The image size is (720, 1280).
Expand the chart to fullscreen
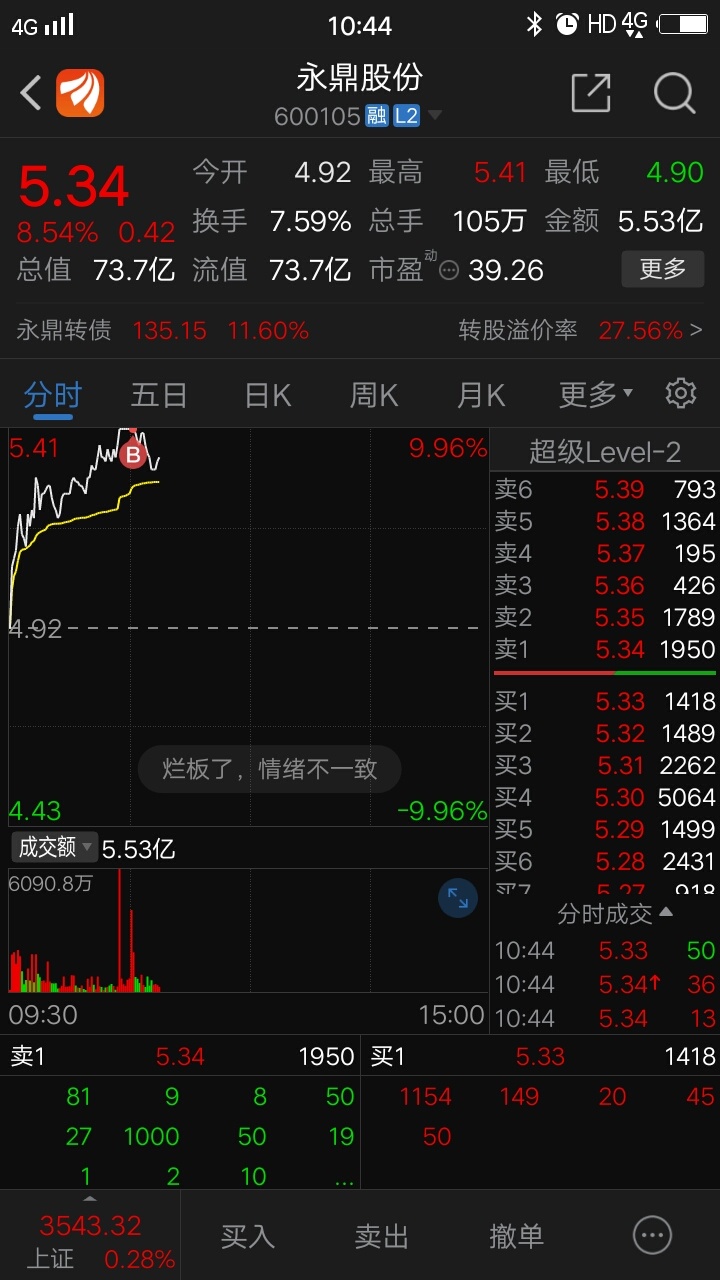tap(458, 898)
